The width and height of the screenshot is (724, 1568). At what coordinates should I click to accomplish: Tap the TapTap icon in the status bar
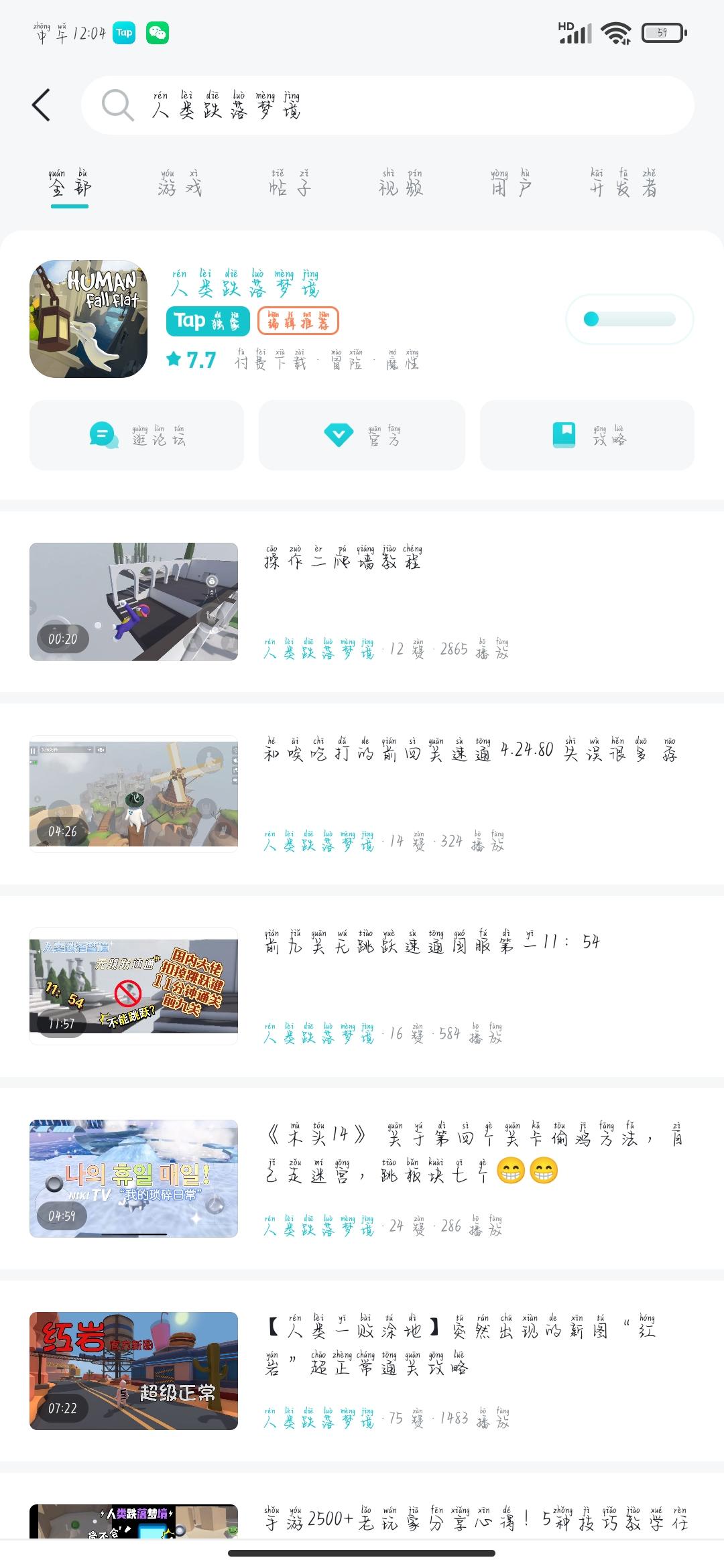pyautogui.click(x=125, y=33)
